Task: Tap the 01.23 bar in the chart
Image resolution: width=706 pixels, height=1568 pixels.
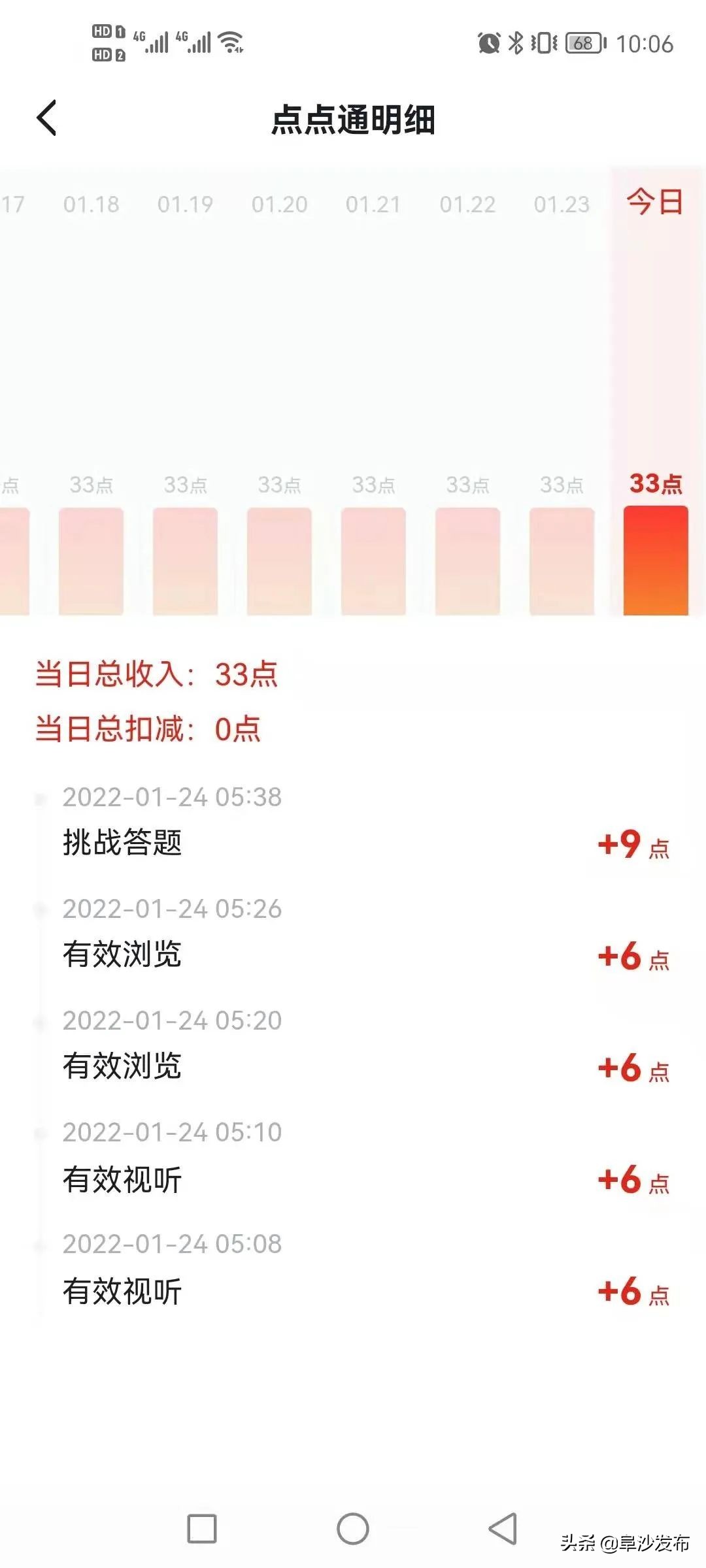Action: click(562, 562)
